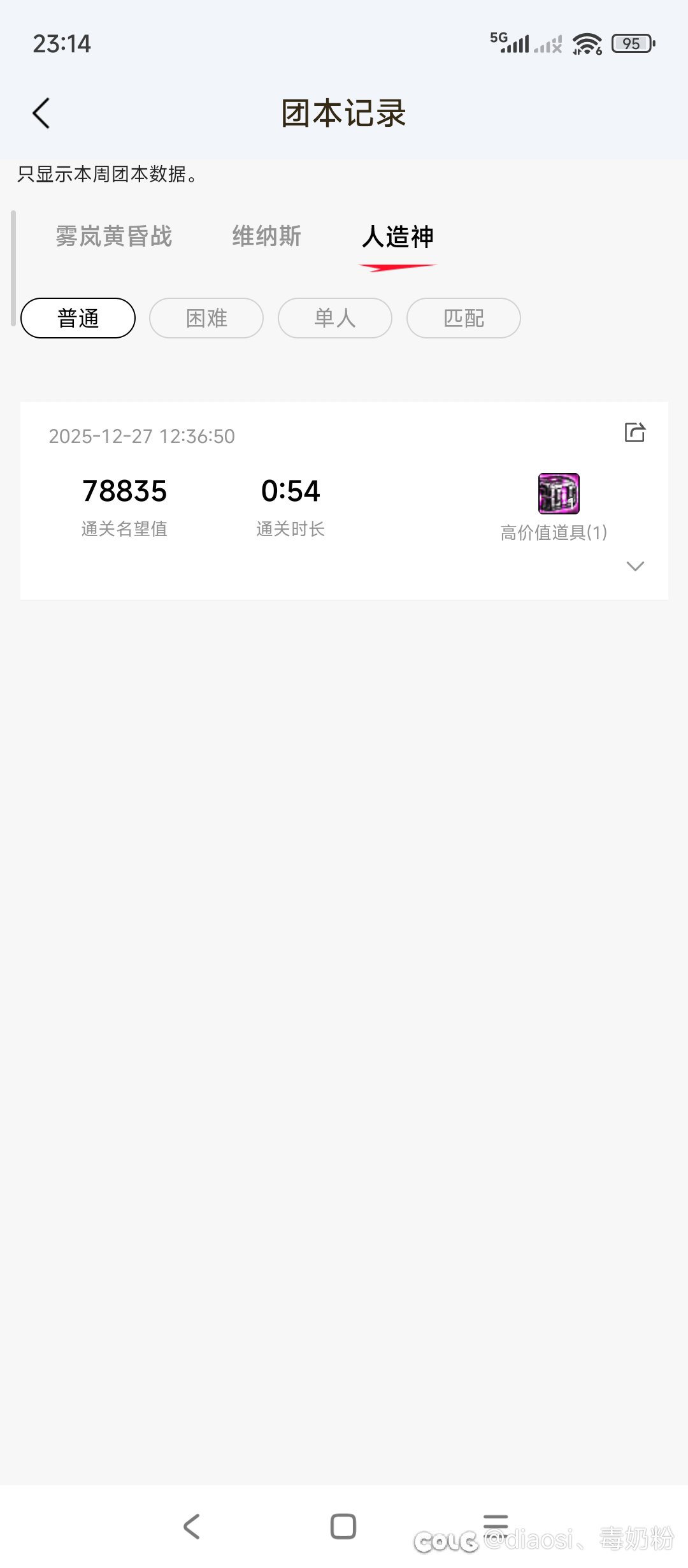Image resolution: width=688 pixels, height=1568 pixels.
Task: Choose the 单人 mode chip
Action: [x=335, y=318]
